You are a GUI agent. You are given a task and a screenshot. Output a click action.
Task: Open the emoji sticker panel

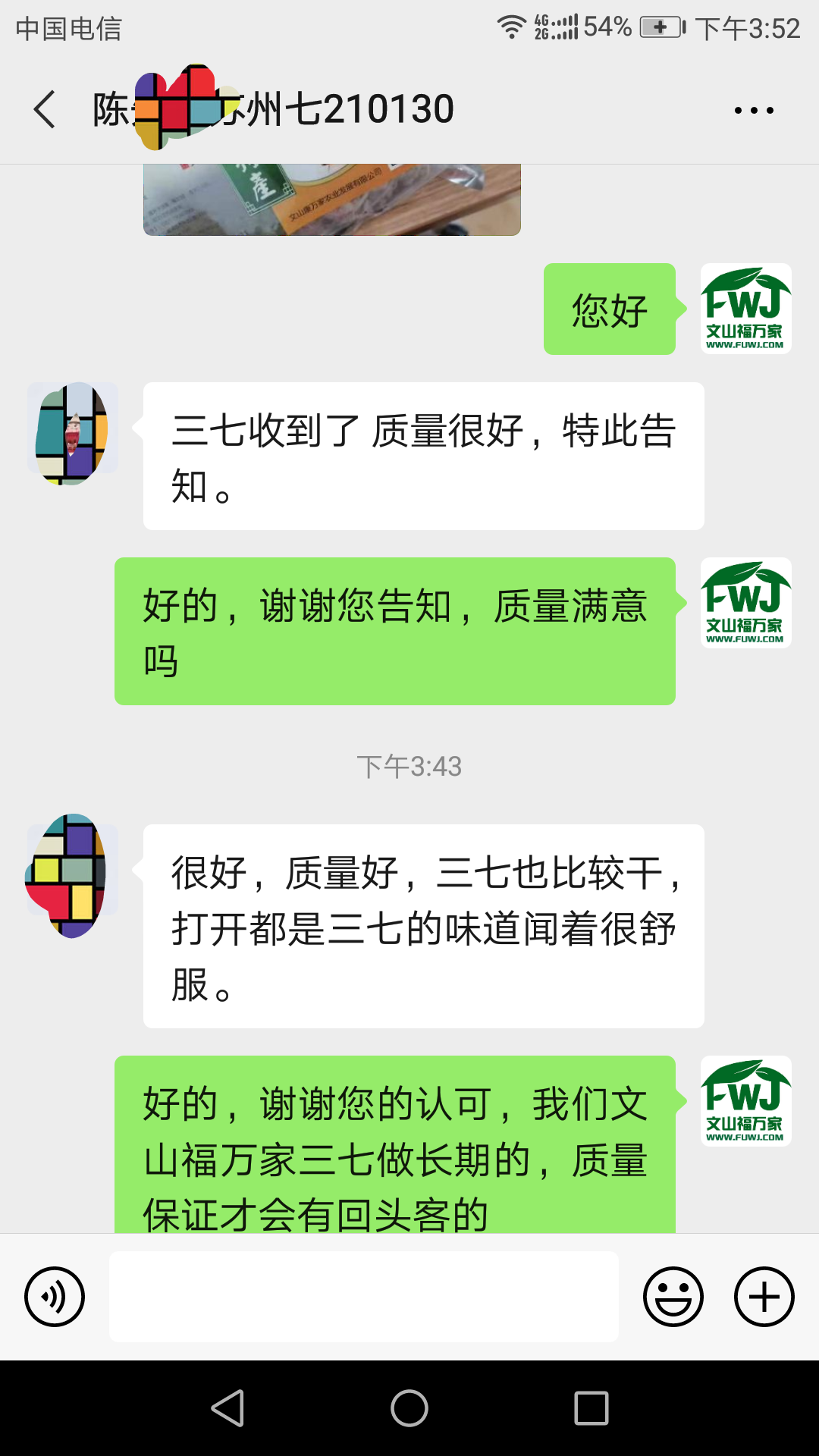[673, 1297]
